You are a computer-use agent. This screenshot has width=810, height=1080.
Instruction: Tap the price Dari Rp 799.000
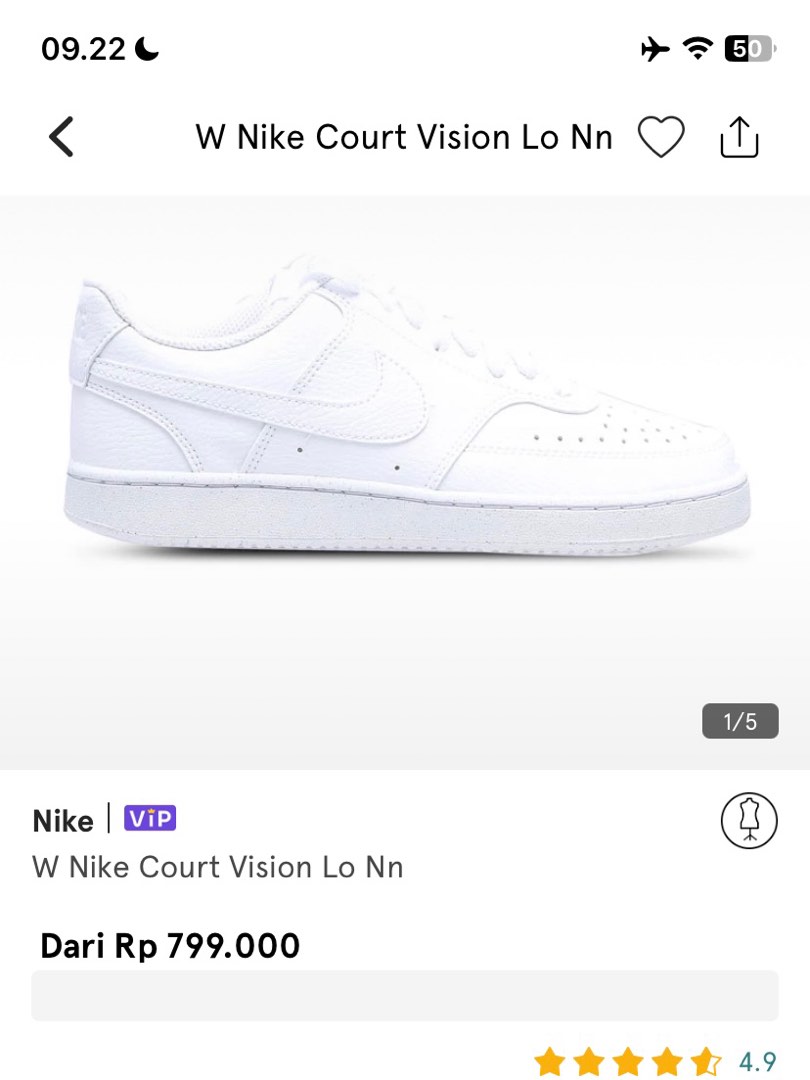pos(170,945)
